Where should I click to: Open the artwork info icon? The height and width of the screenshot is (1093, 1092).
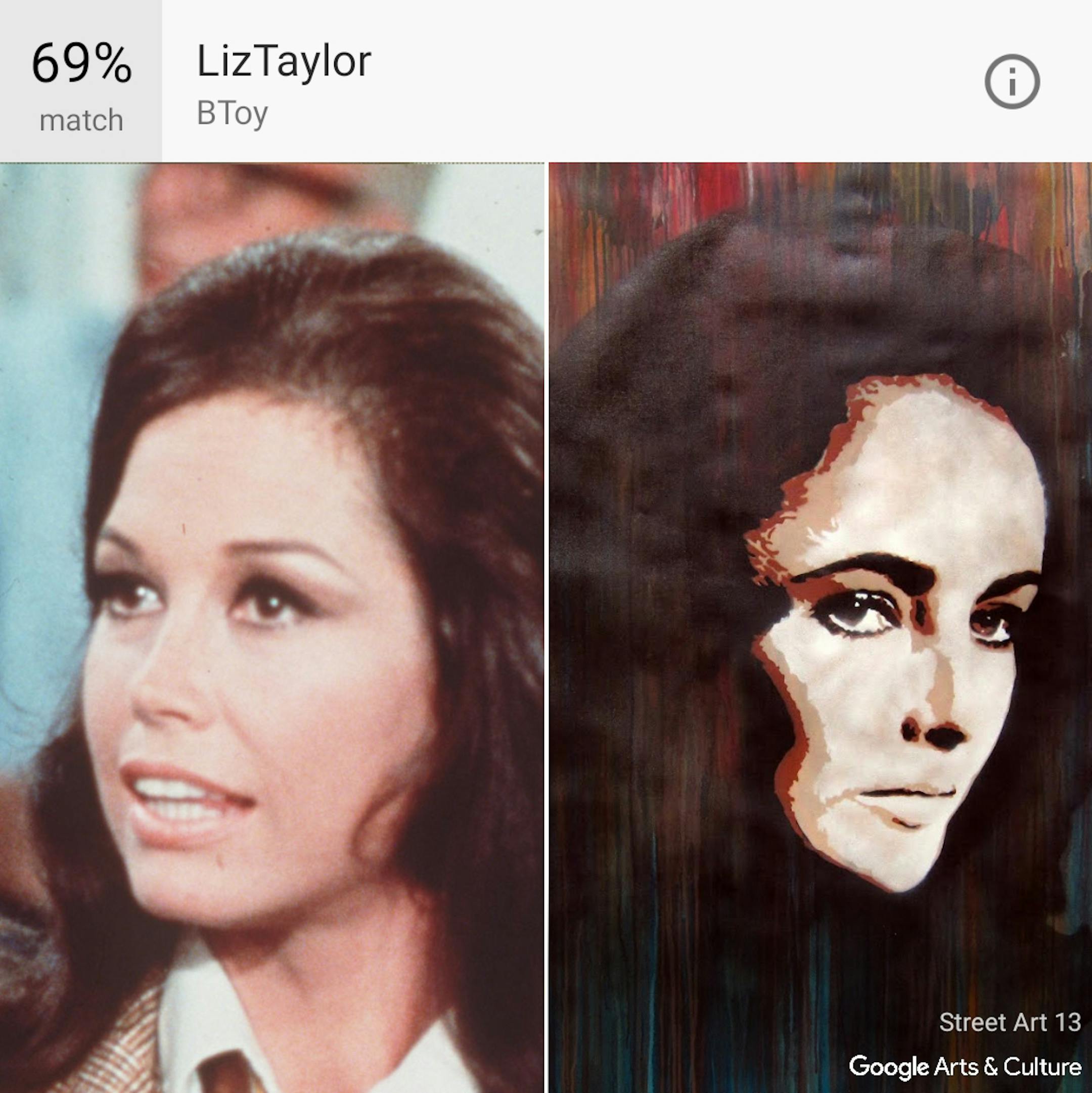(1012, 81)
